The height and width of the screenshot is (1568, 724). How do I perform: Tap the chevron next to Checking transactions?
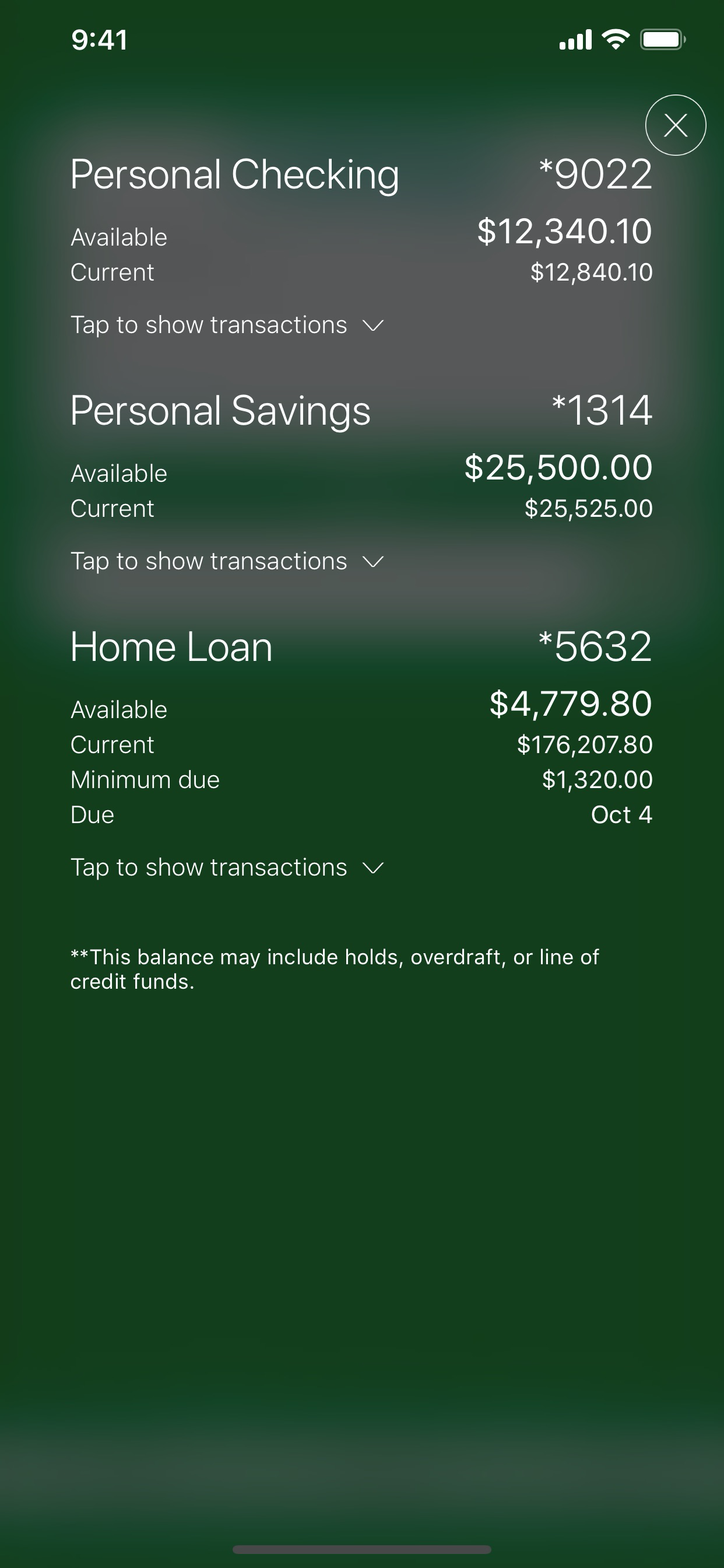pos(372,326)
